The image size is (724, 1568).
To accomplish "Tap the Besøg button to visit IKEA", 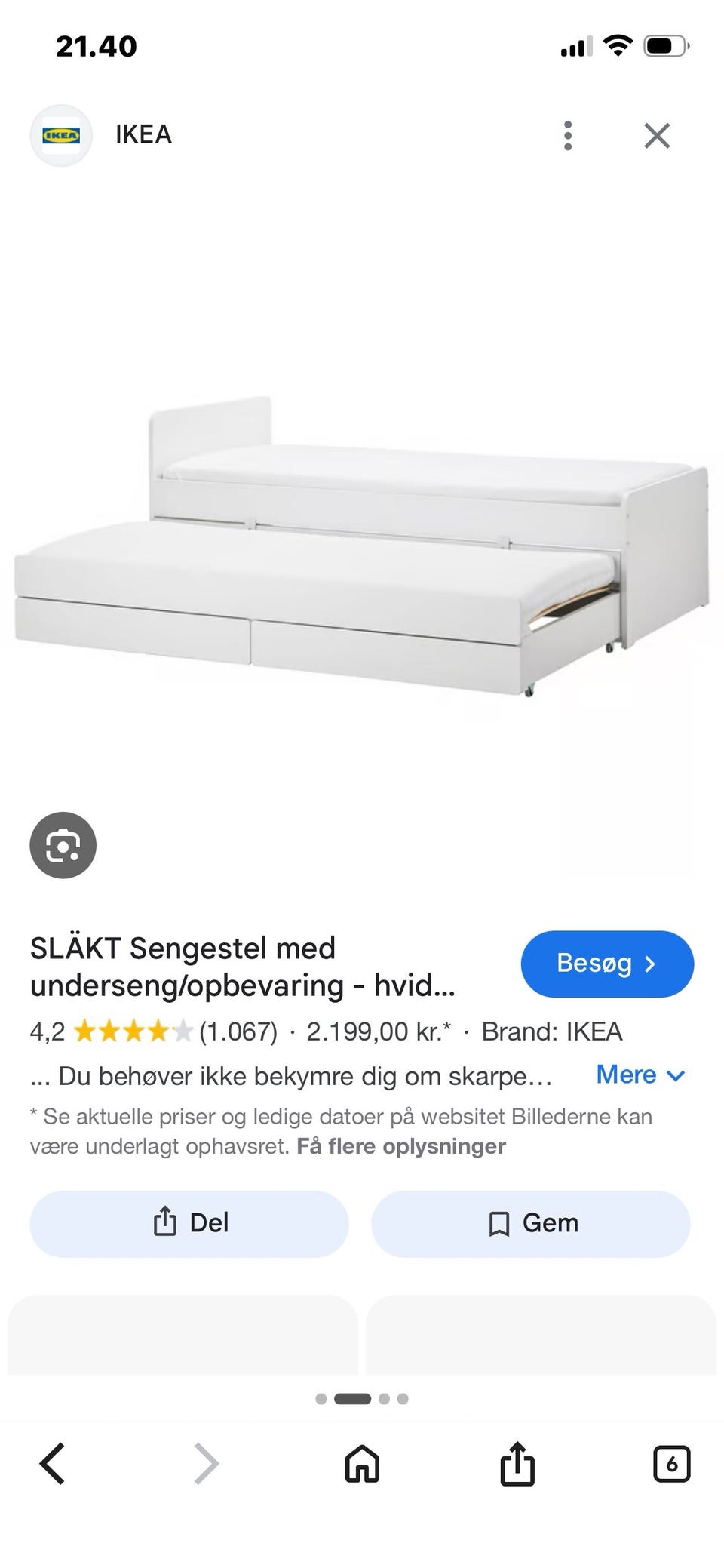I will [607, 964].
